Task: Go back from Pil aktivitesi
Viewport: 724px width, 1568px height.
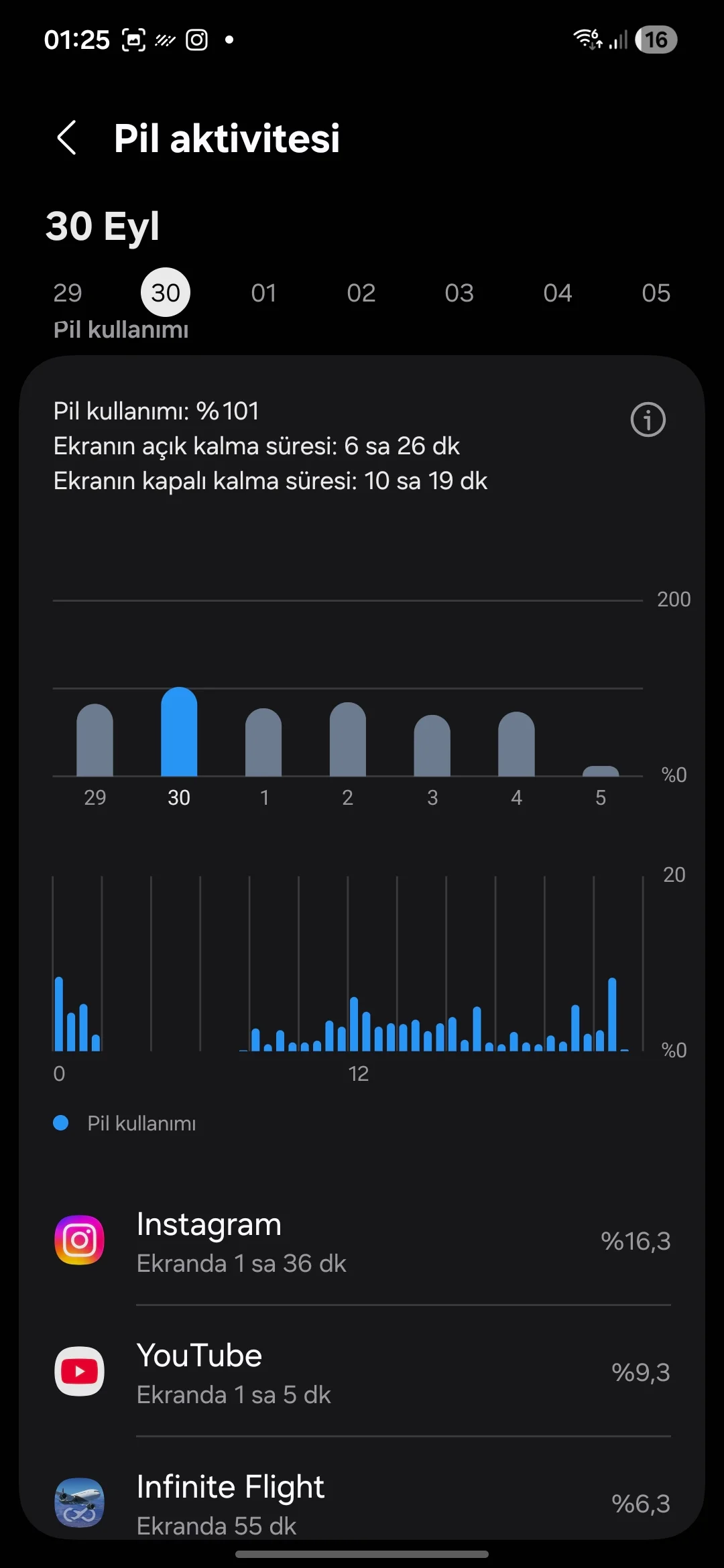Action: (x=67, y=138)
